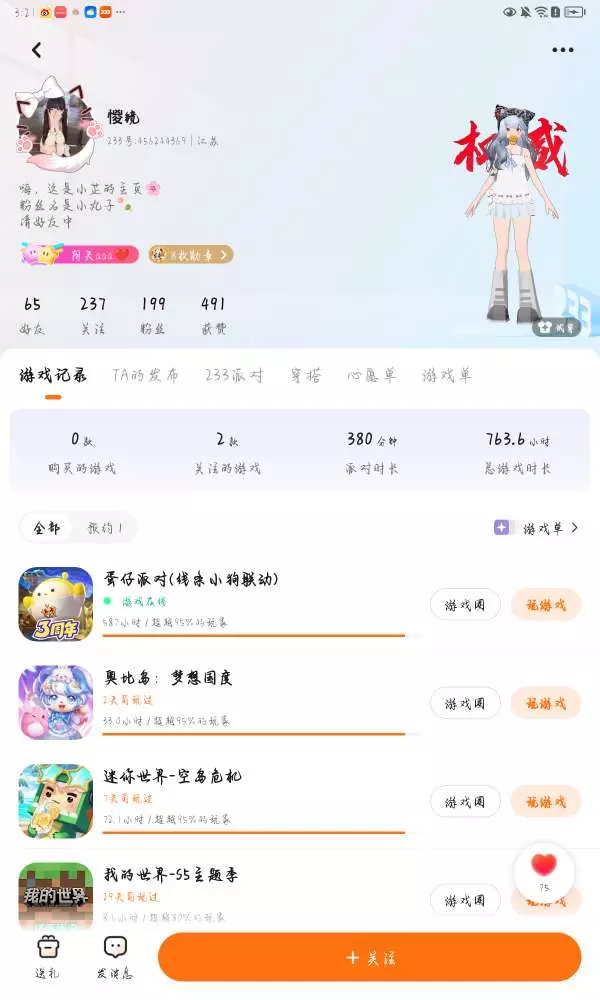Open the three-dot overflow menu
Image resolution: width=600 pixels, height=1000 pixels.
tap(562, 50)
